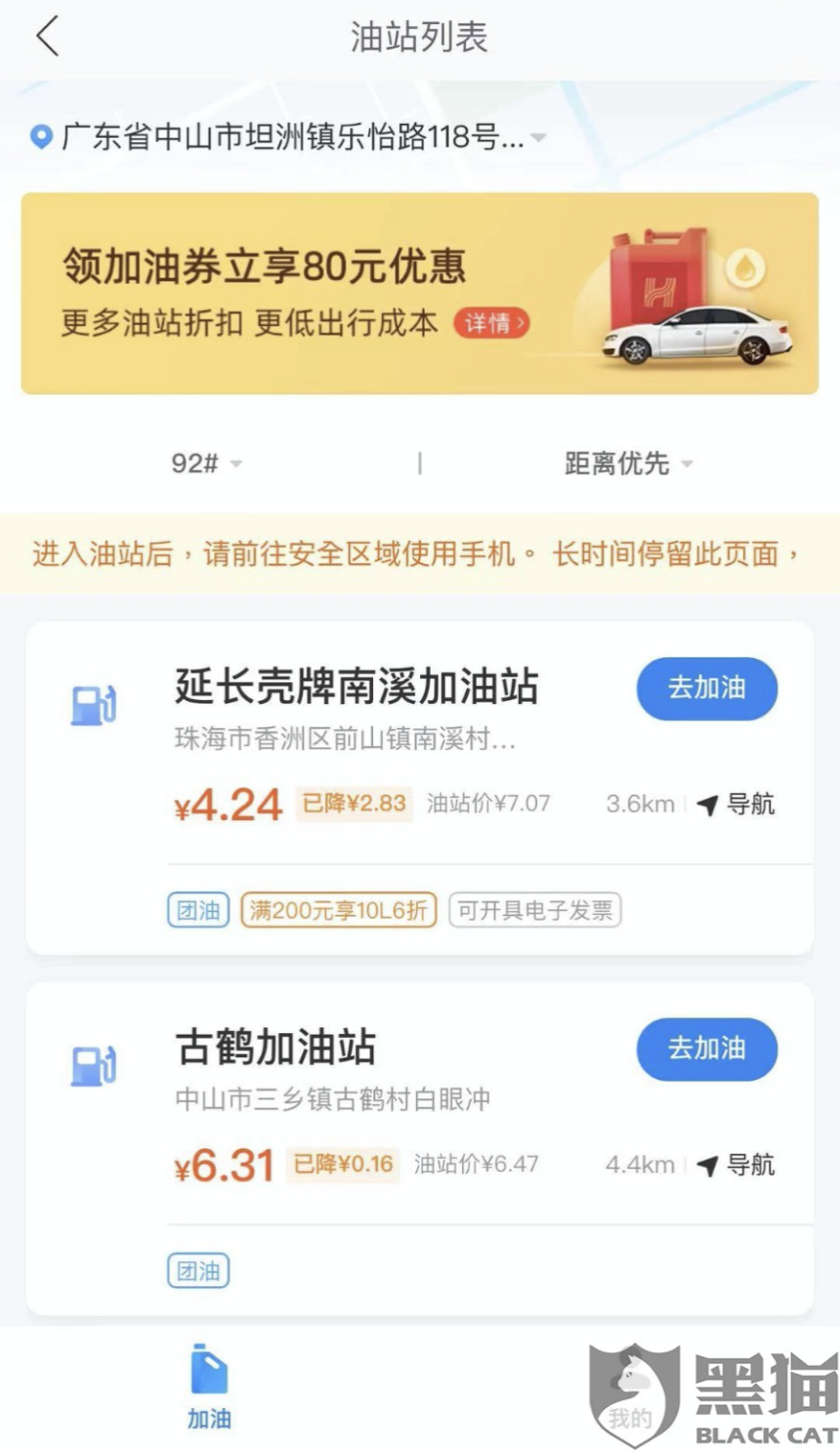840x1454 pixels.
Task: Open the 延长壳牌南溪加油站 station card
Action: pos(356,688)
